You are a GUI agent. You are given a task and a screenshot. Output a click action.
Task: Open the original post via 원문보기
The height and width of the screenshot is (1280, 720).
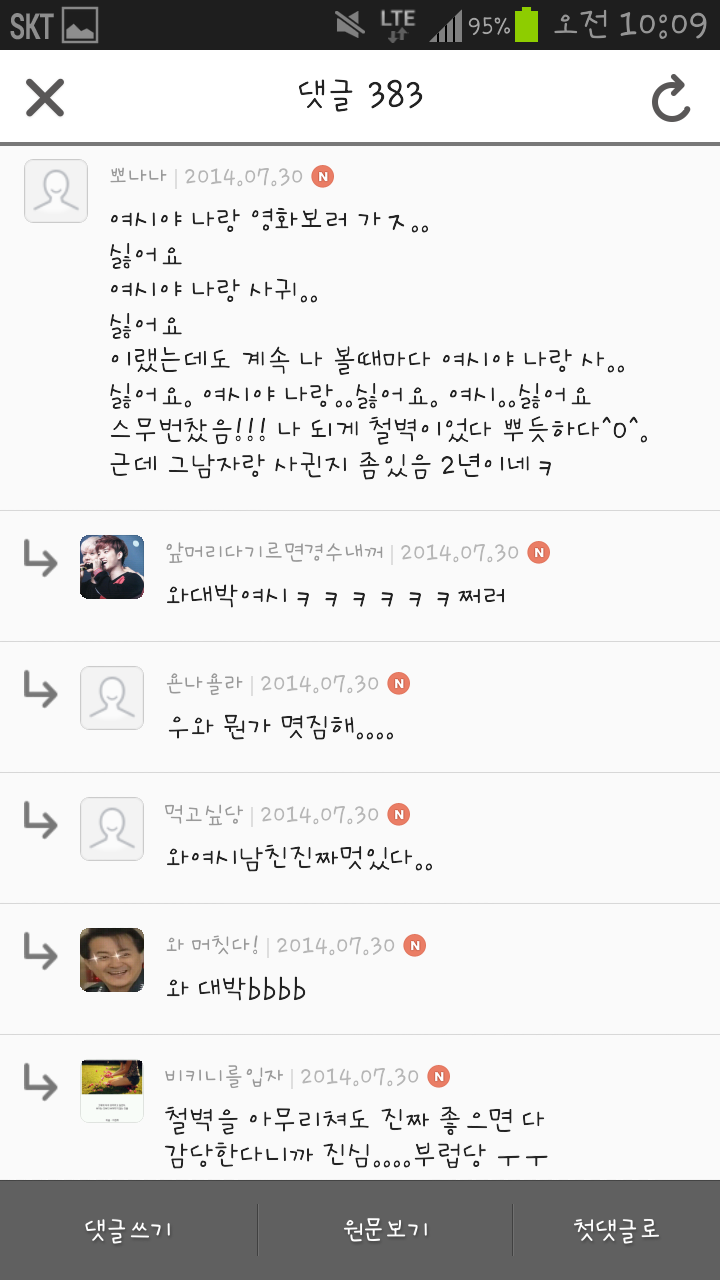tap(385, 1230)
